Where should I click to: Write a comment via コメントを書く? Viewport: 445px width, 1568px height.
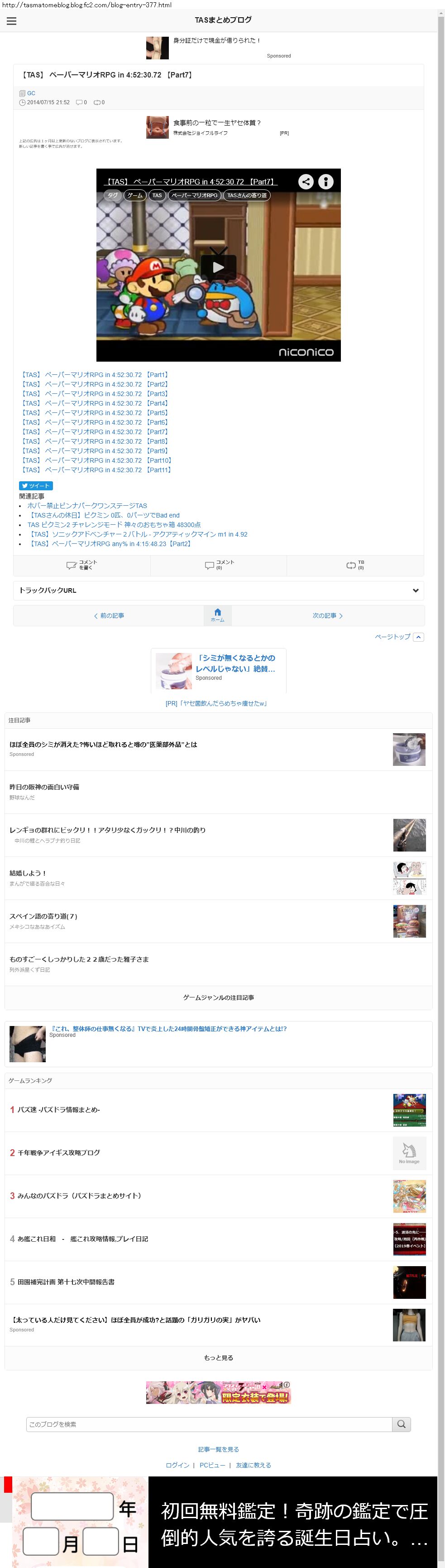pos(82,565)
